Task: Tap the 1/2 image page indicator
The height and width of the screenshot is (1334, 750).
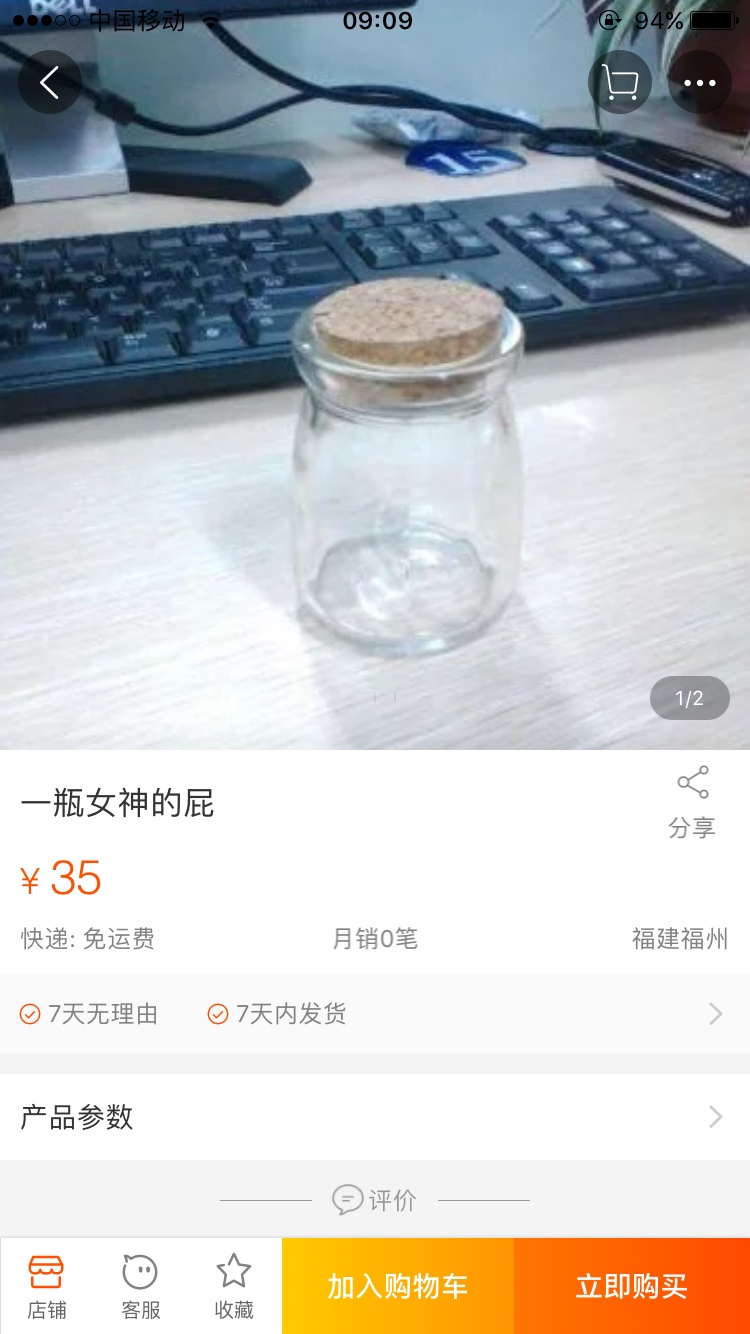Action: [x=689, y=697]
